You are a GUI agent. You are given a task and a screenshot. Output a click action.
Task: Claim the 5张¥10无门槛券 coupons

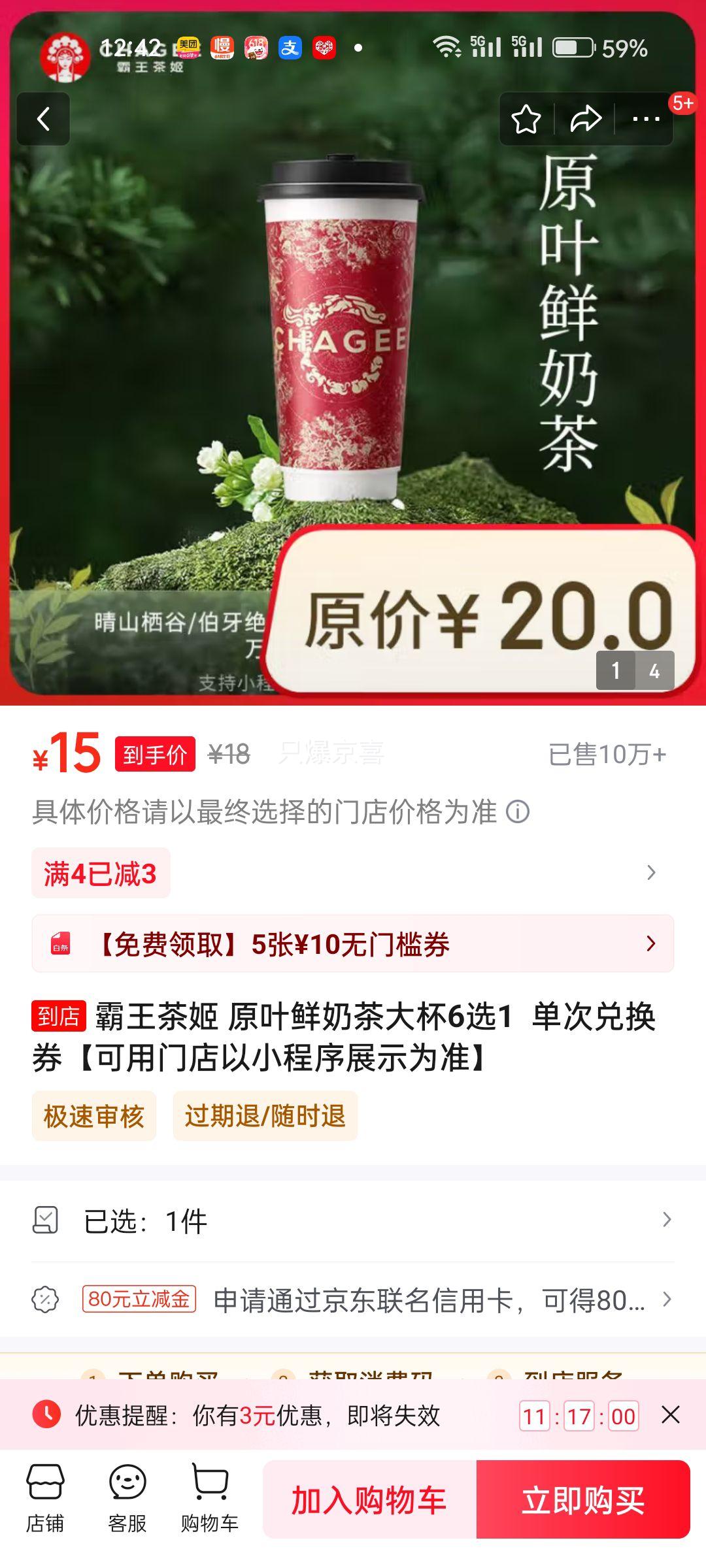point(353,944)
